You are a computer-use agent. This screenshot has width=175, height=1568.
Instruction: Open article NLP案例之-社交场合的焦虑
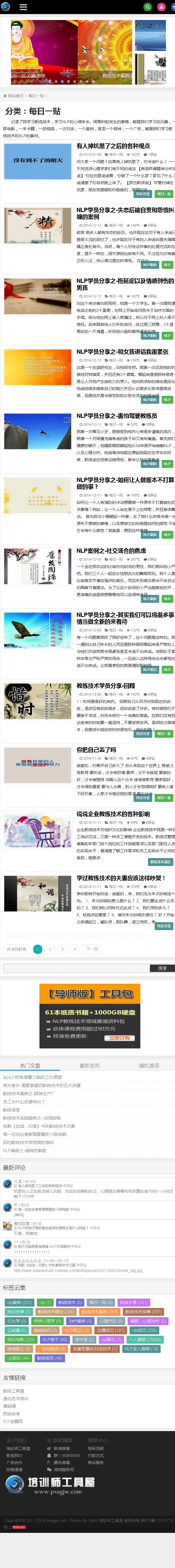point(111,551)
